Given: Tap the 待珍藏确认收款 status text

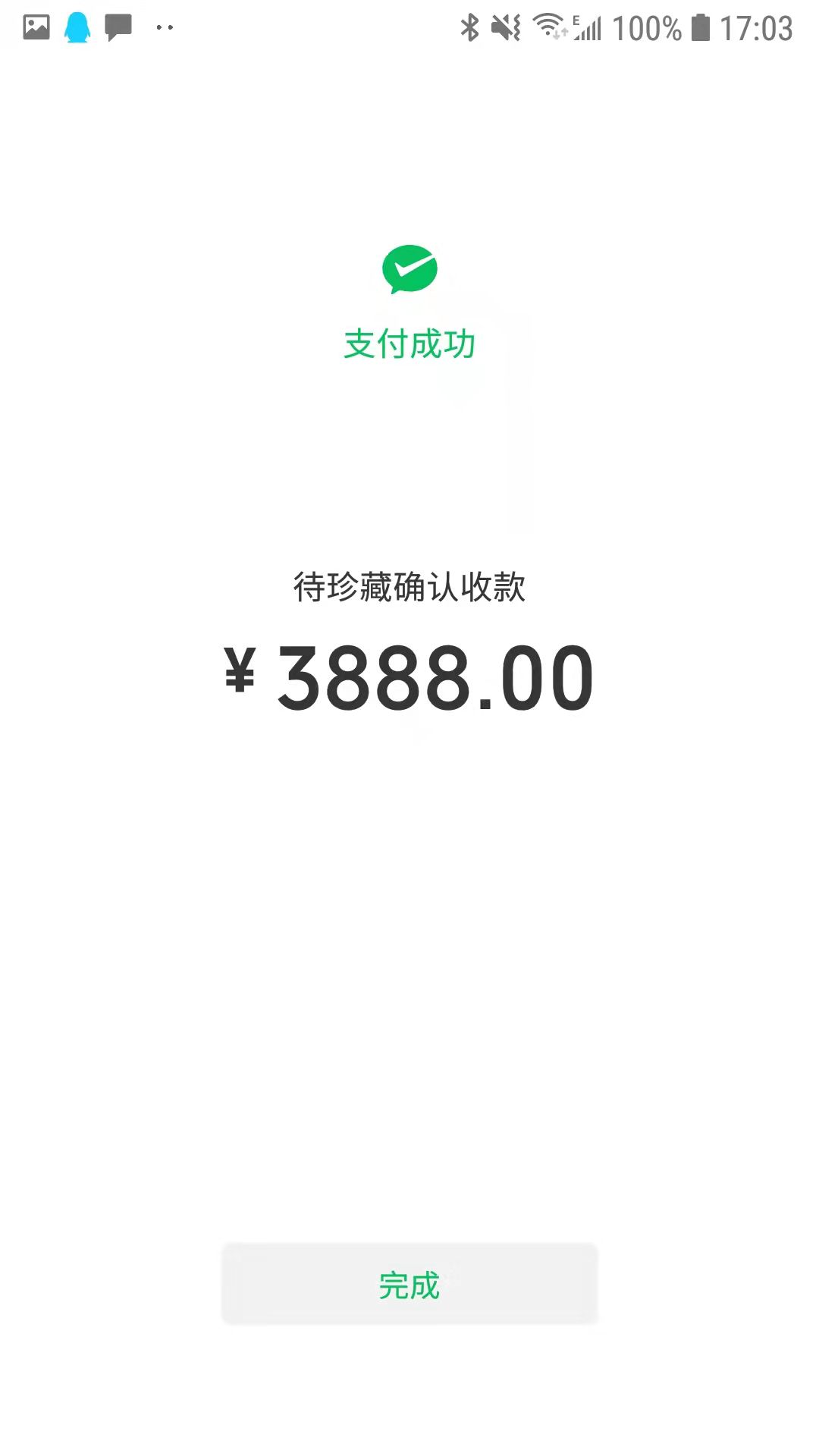Looking at the screenshot, I should coord(409,588).
